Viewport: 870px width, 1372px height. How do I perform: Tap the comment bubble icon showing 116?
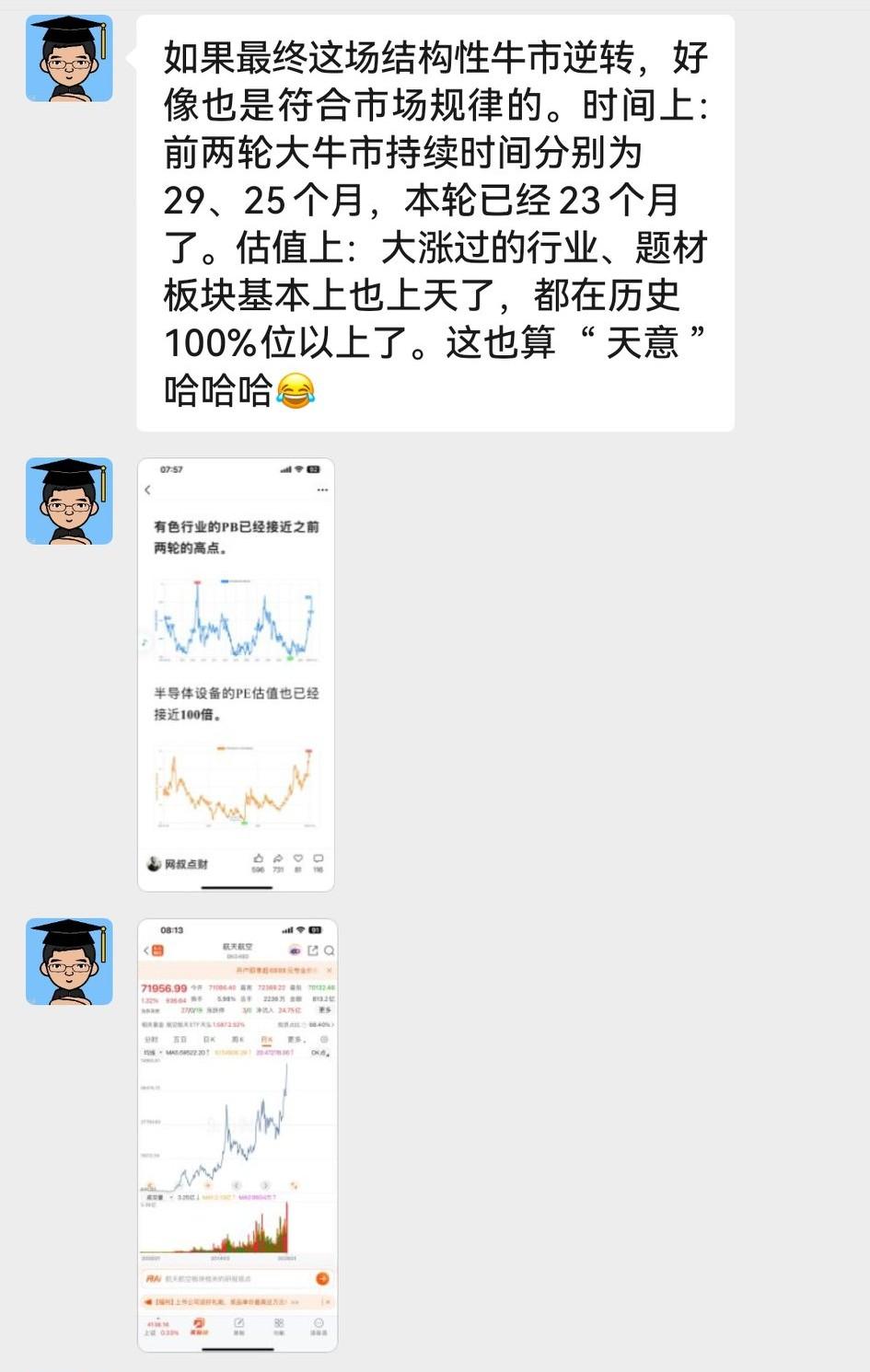[x=319, y=859]
